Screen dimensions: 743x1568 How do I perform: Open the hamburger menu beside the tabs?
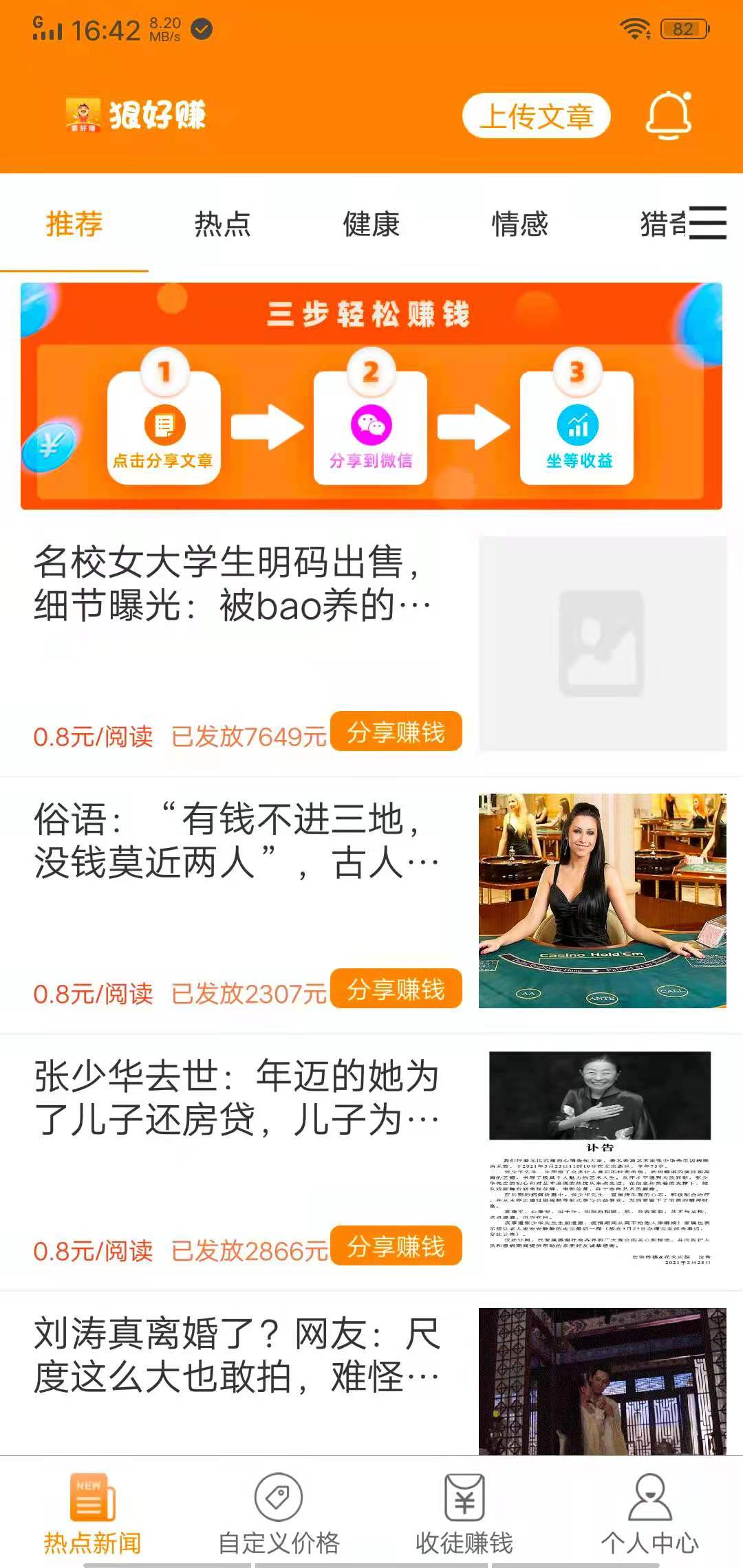click(710, 224)
